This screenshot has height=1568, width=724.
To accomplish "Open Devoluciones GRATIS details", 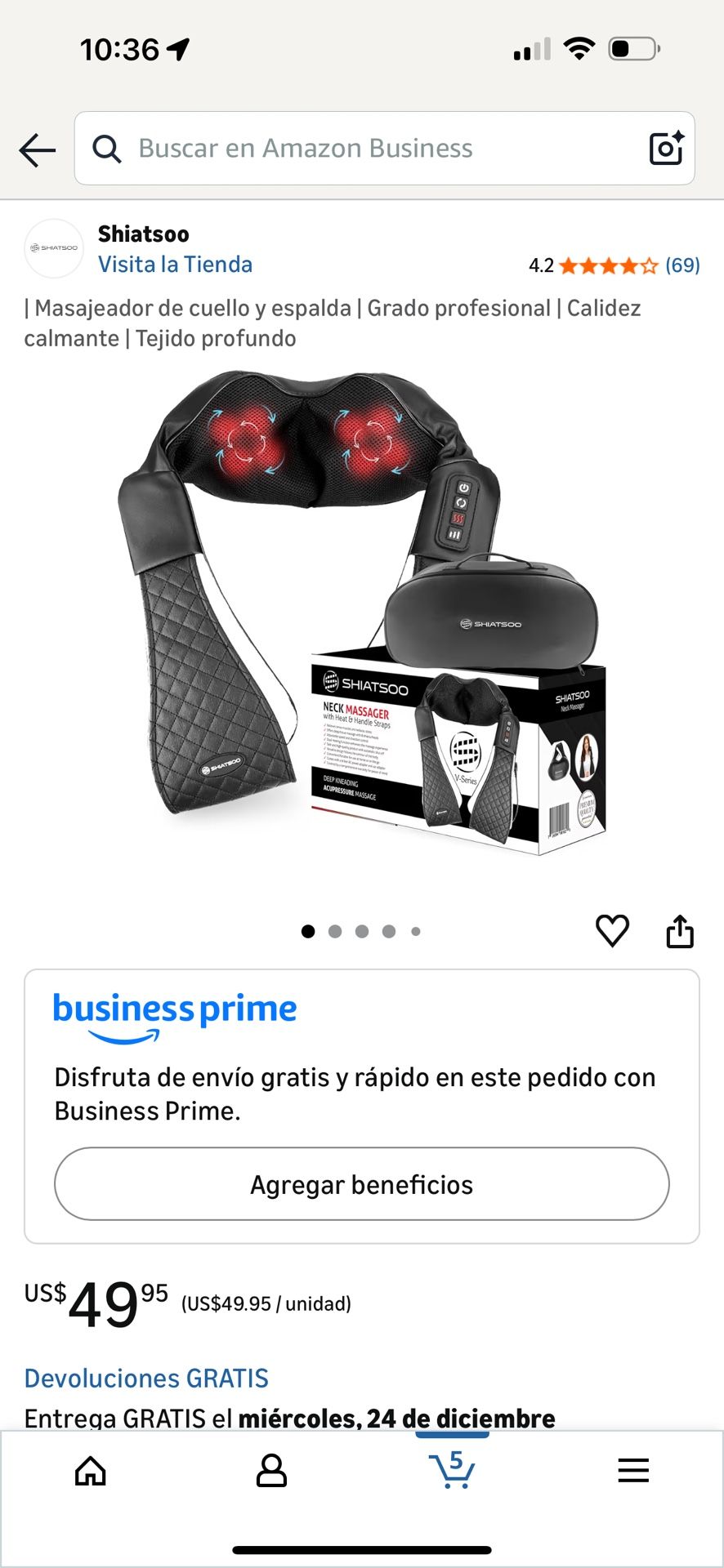I will [x=146, y=1379].
